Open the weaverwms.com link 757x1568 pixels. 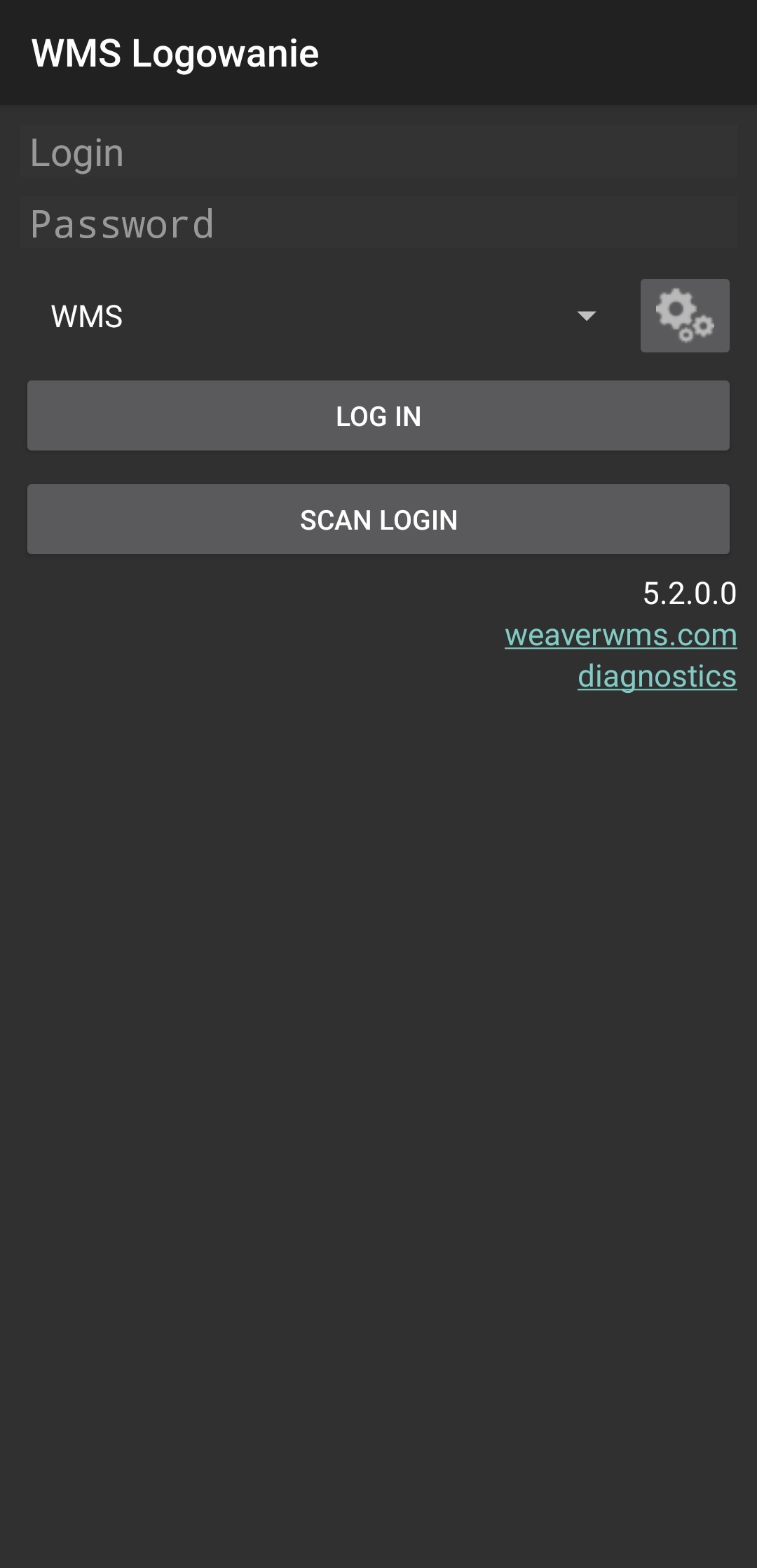pos(620,635)
